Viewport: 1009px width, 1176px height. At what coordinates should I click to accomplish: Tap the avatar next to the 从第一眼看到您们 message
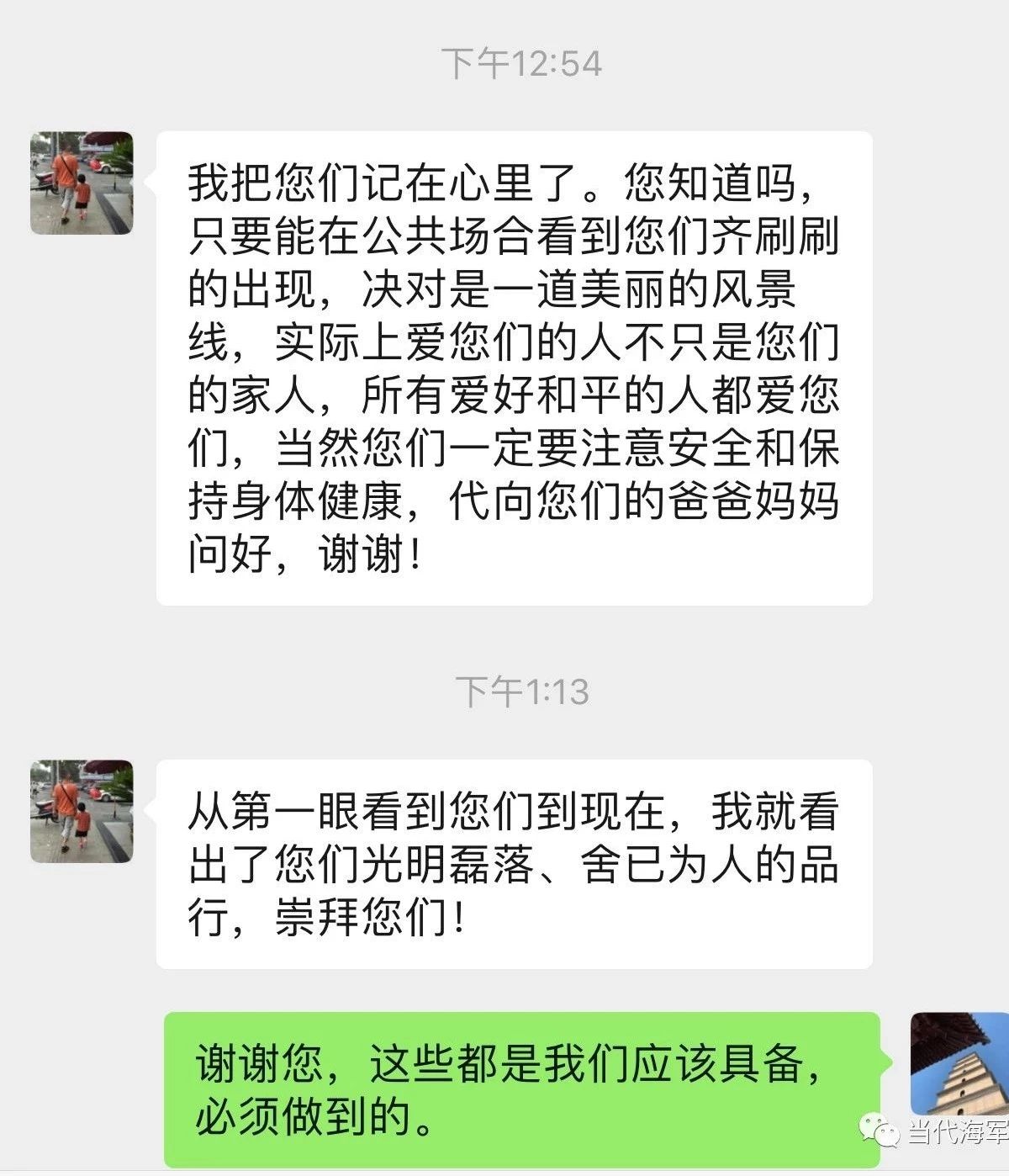[82, 811]
